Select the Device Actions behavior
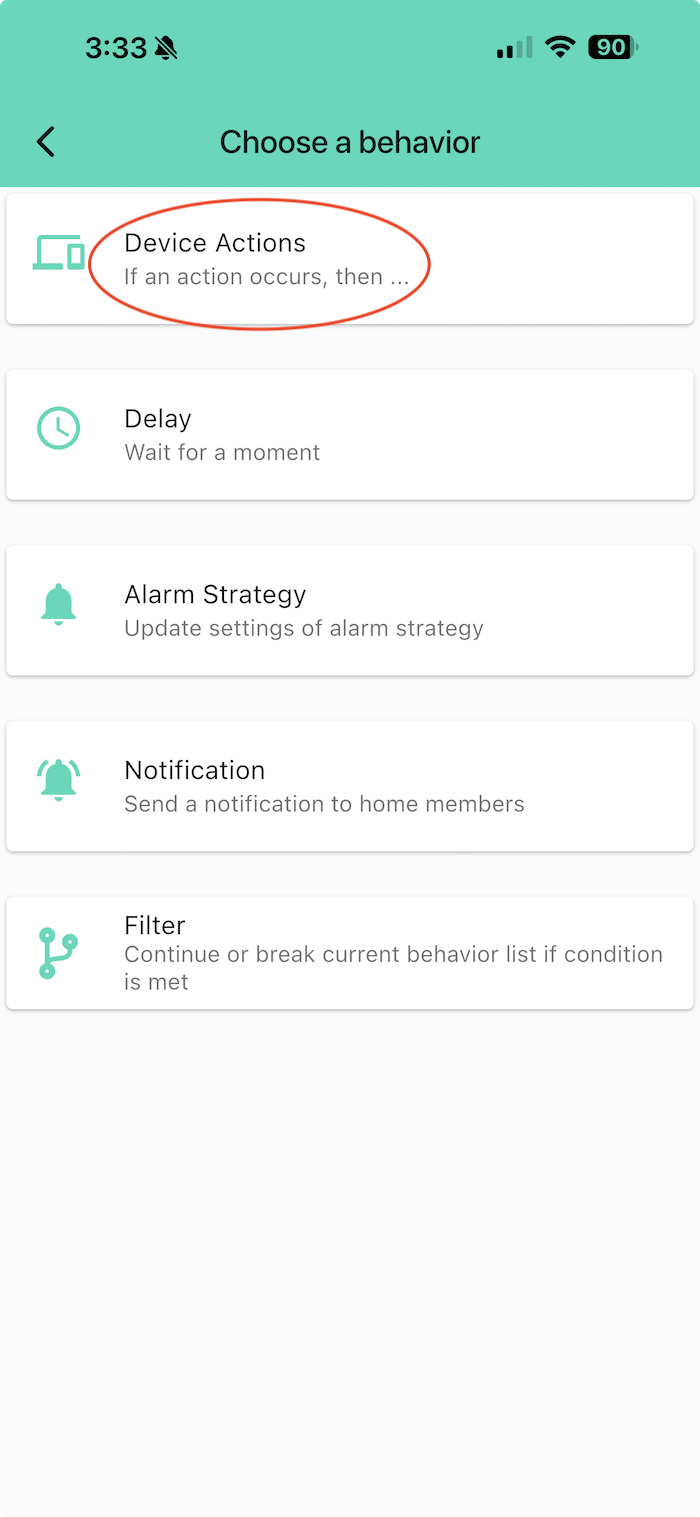This screenshot has height=1517, width=700. point(350,259)
